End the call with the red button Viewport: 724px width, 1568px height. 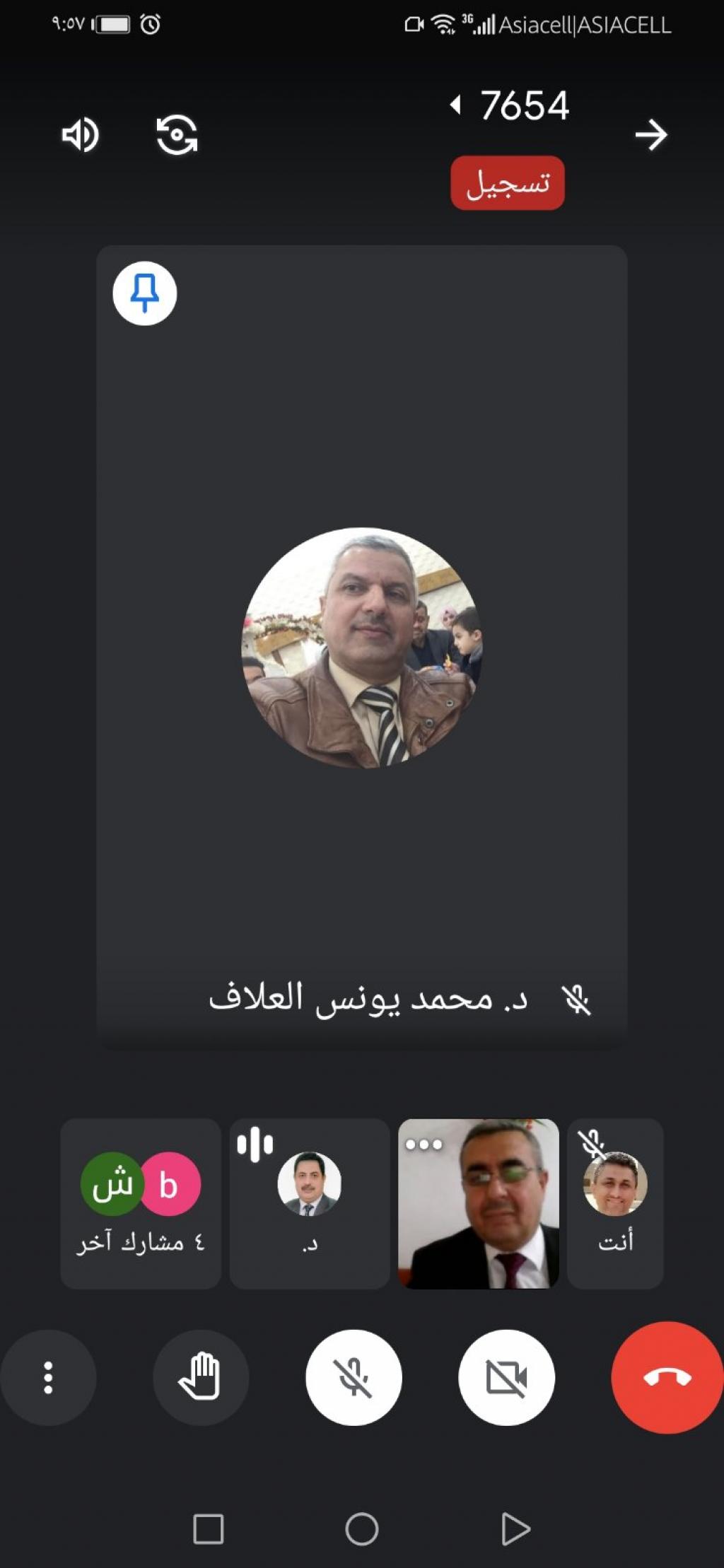coord(666,1377)
